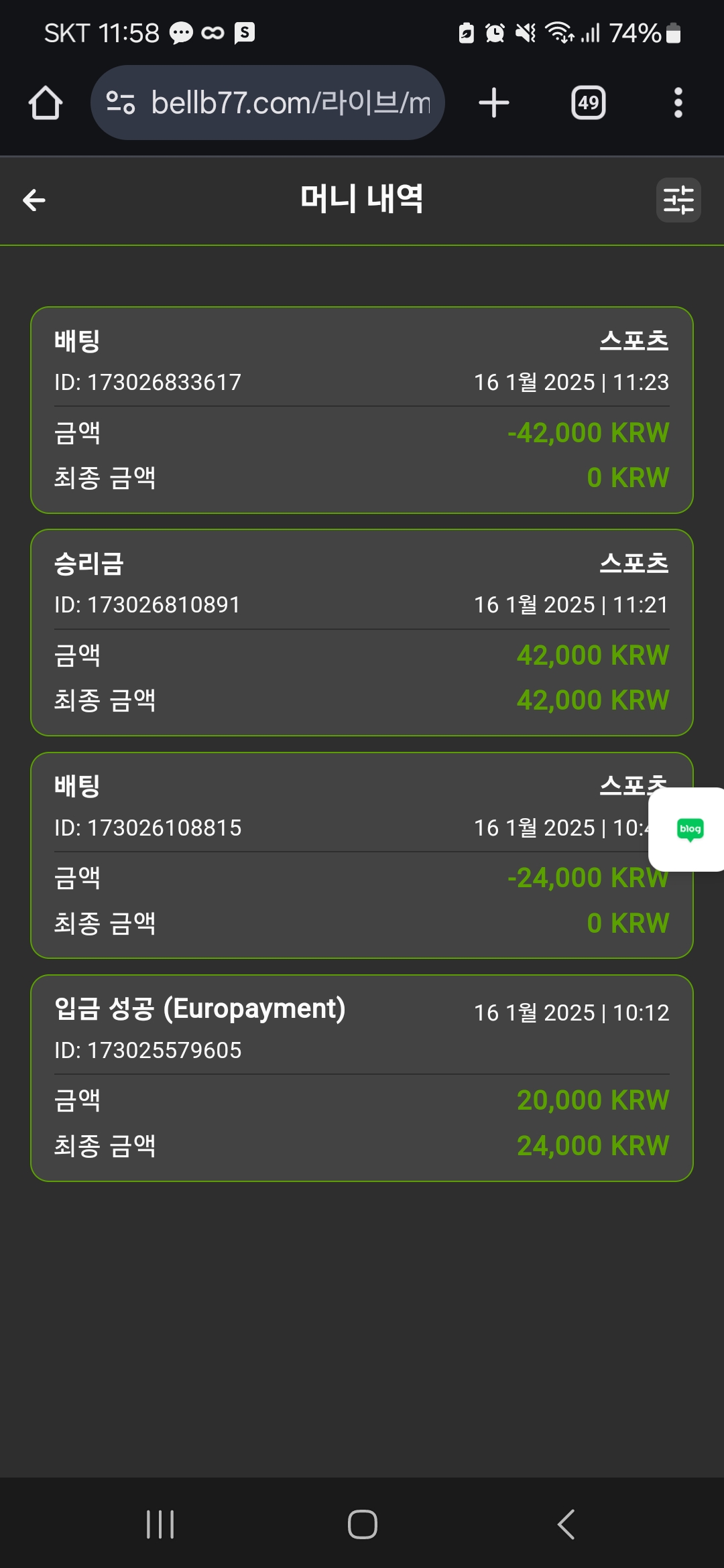
Task: Open the recent apps view
Action: (160, 1524)
